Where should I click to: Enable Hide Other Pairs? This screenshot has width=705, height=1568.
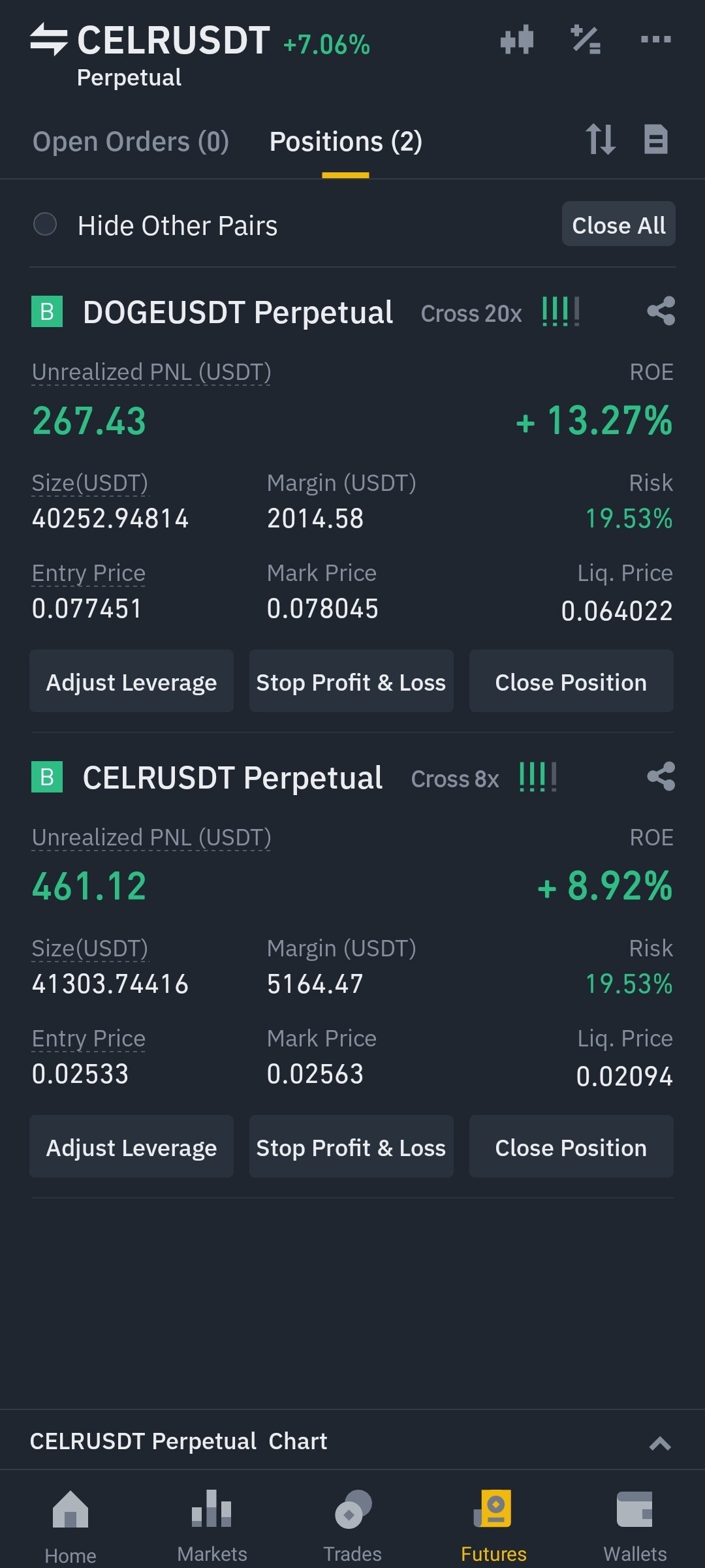click(45, 225)
